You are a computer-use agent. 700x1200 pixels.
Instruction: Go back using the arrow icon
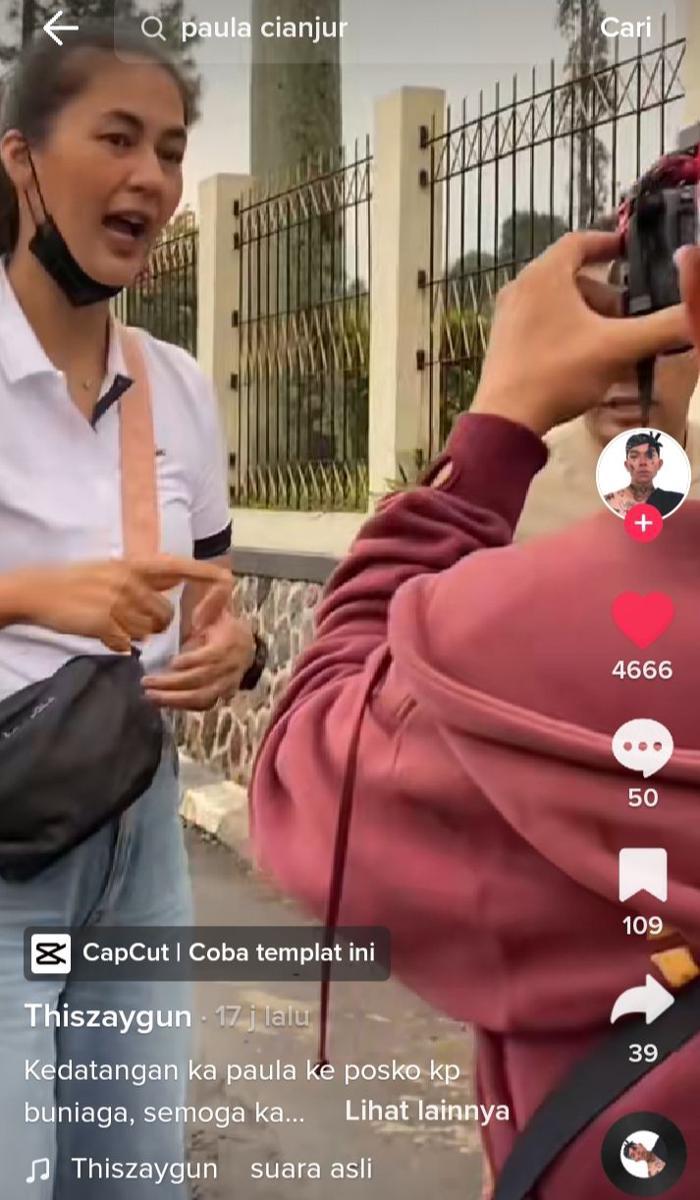[x=60, y=28]
